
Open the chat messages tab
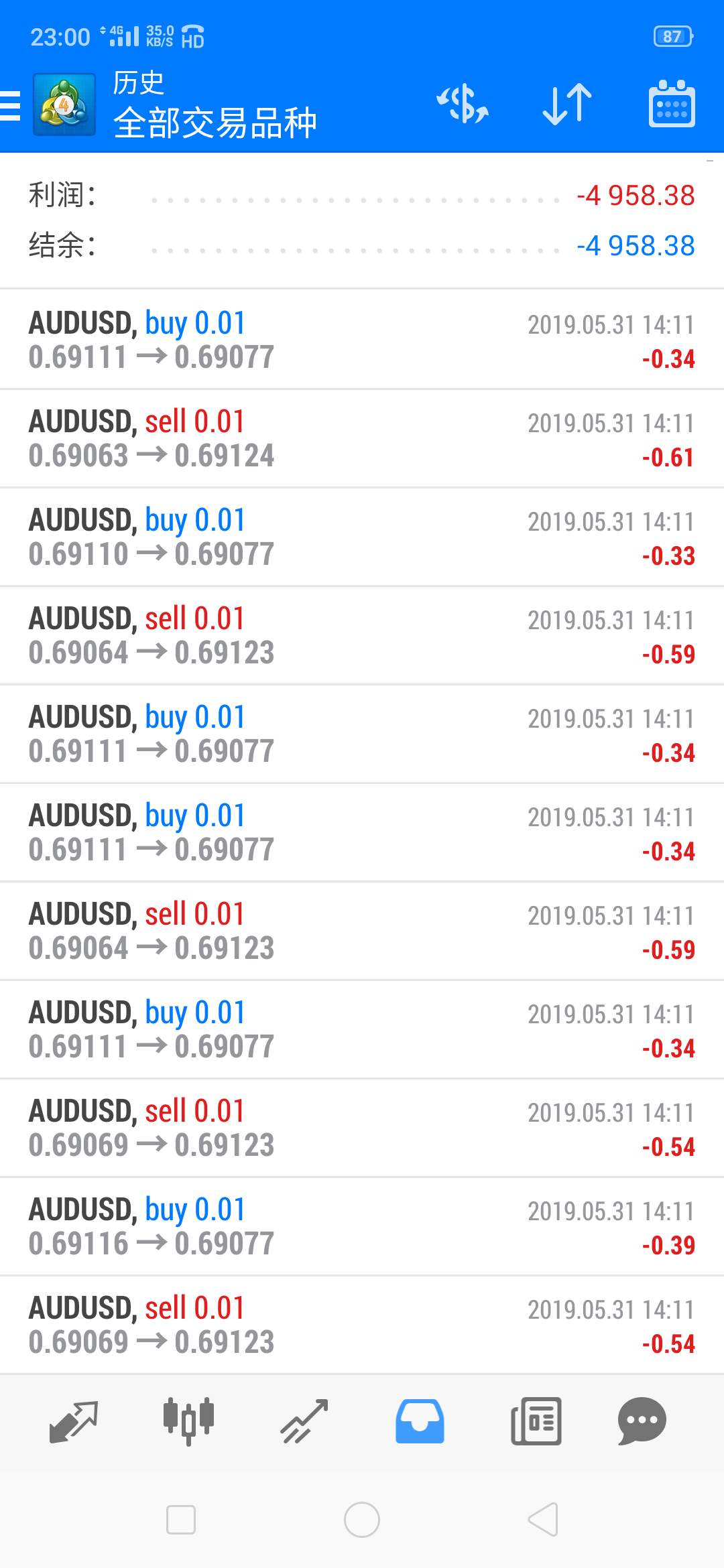pos(642,1421)
